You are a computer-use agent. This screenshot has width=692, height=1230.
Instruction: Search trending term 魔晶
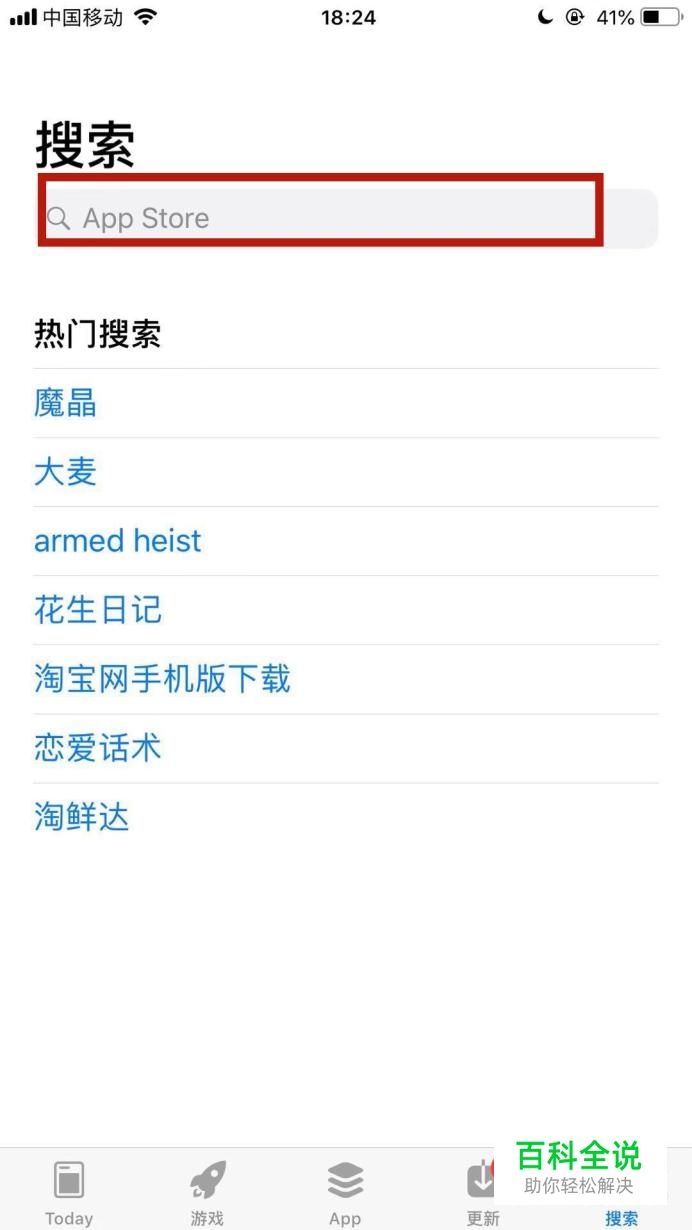coord(65,403)
